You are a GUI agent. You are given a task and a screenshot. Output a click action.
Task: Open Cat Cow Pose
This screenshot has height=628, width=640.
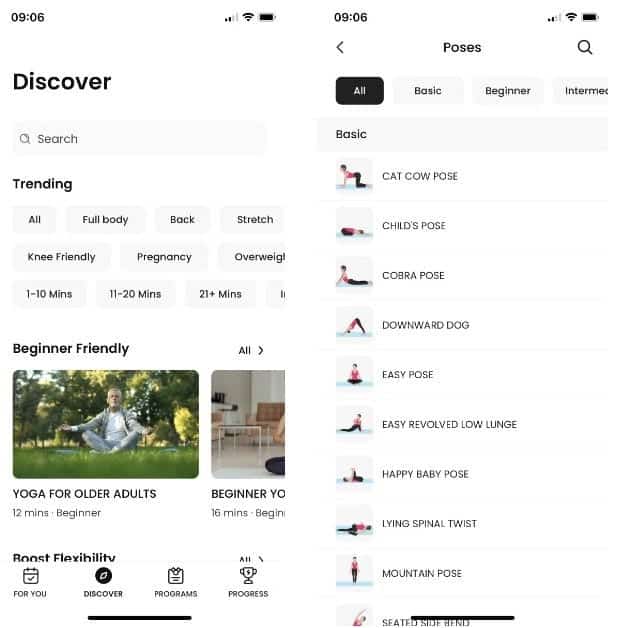coord(420,176)
